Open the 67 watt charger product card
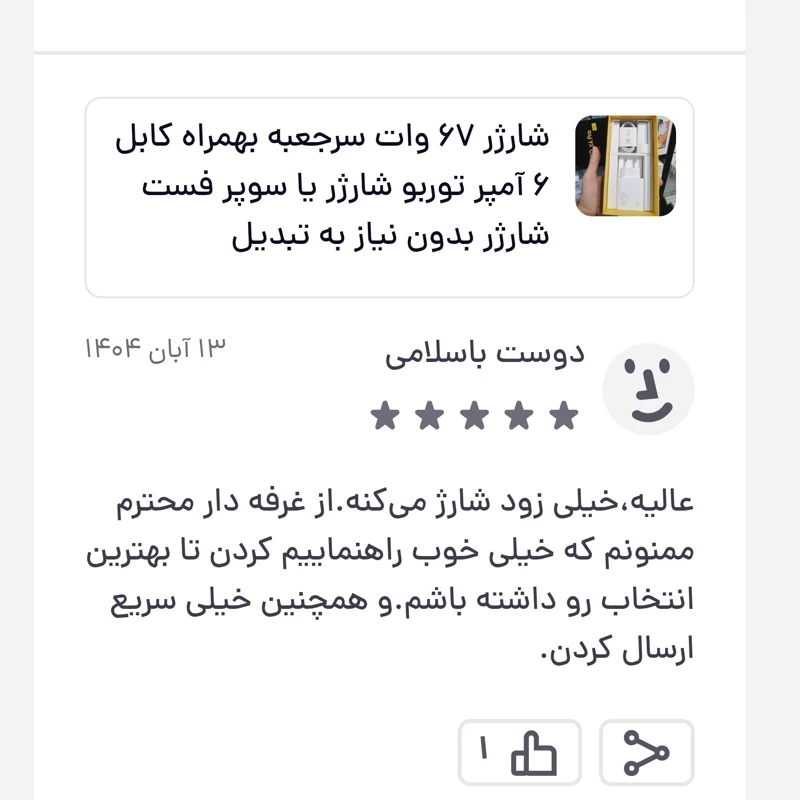Screen dimensions: 800x800 point(390,196)
